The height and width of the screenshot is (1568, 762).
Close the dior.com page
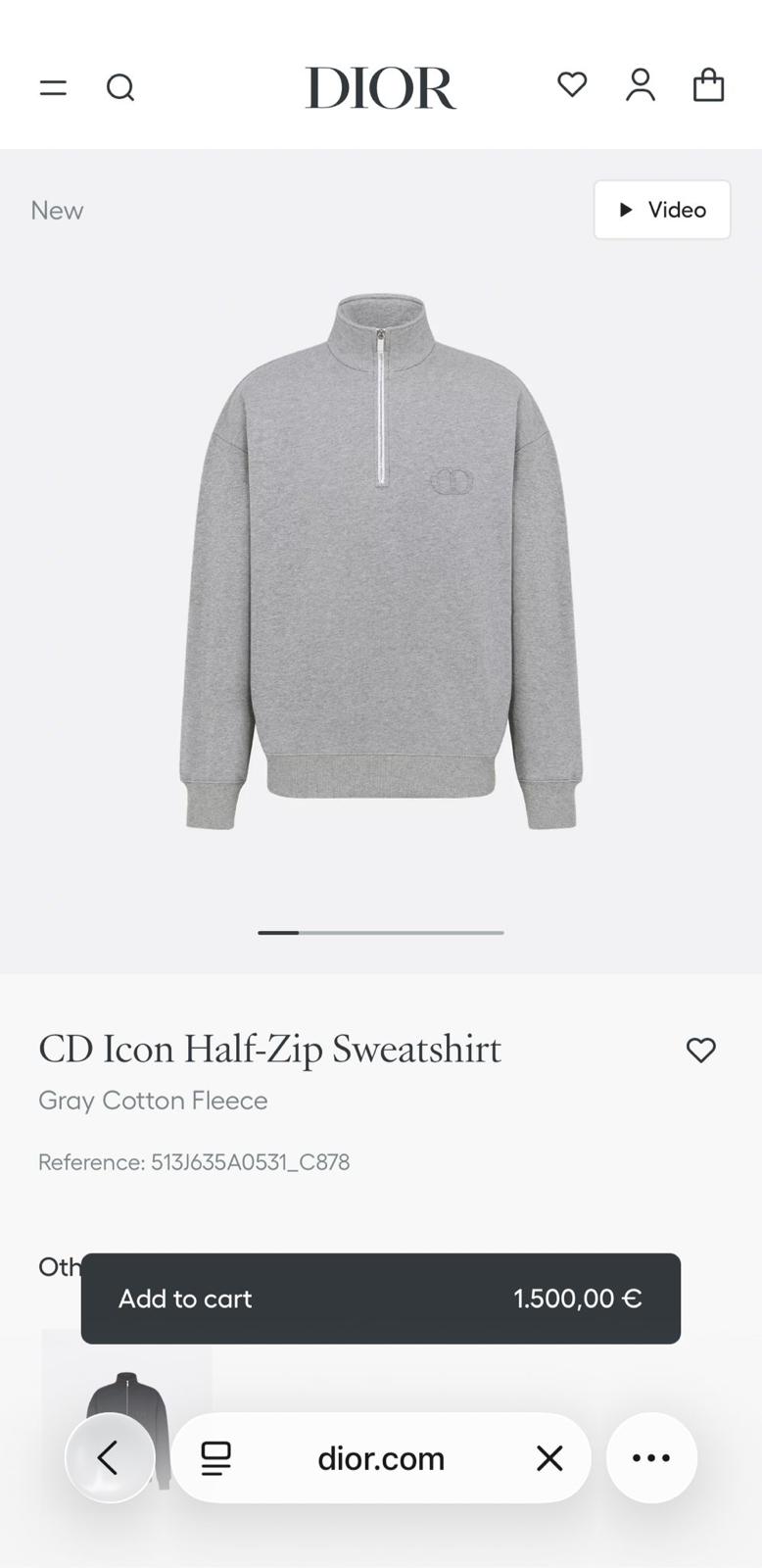[x=549, y=1458]
